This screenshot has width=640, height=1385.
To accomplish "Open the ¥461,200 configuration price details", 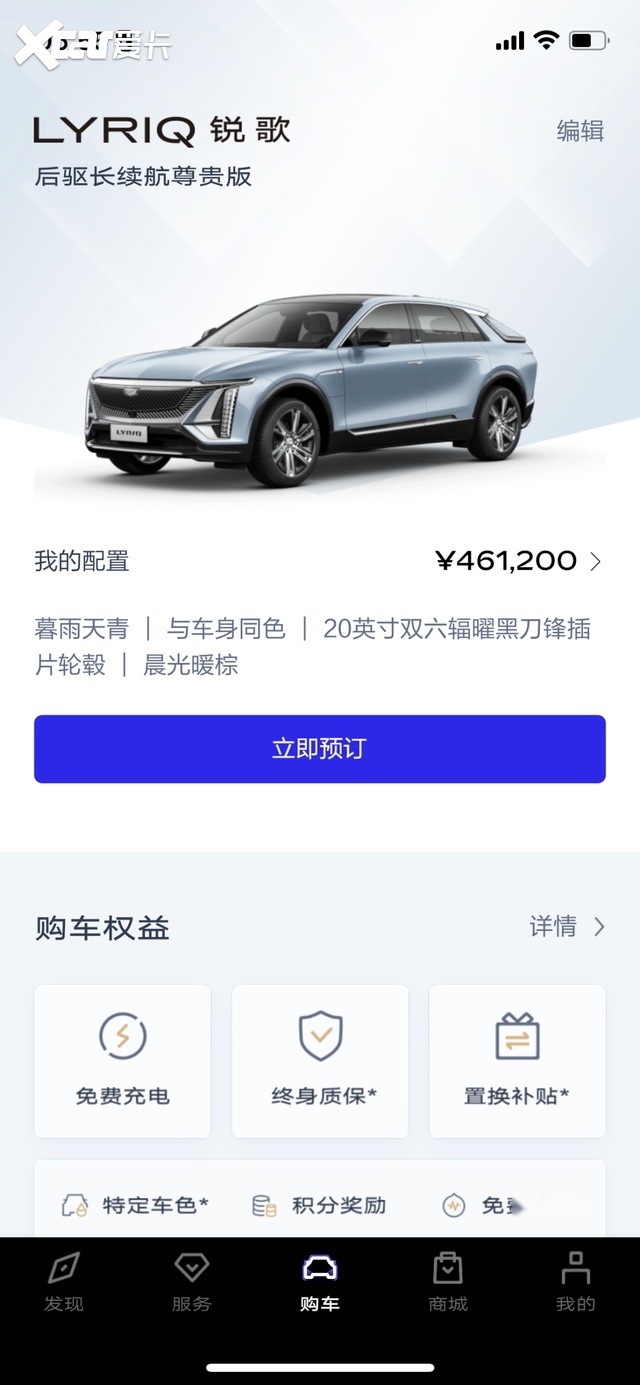I will coord(518,561).
